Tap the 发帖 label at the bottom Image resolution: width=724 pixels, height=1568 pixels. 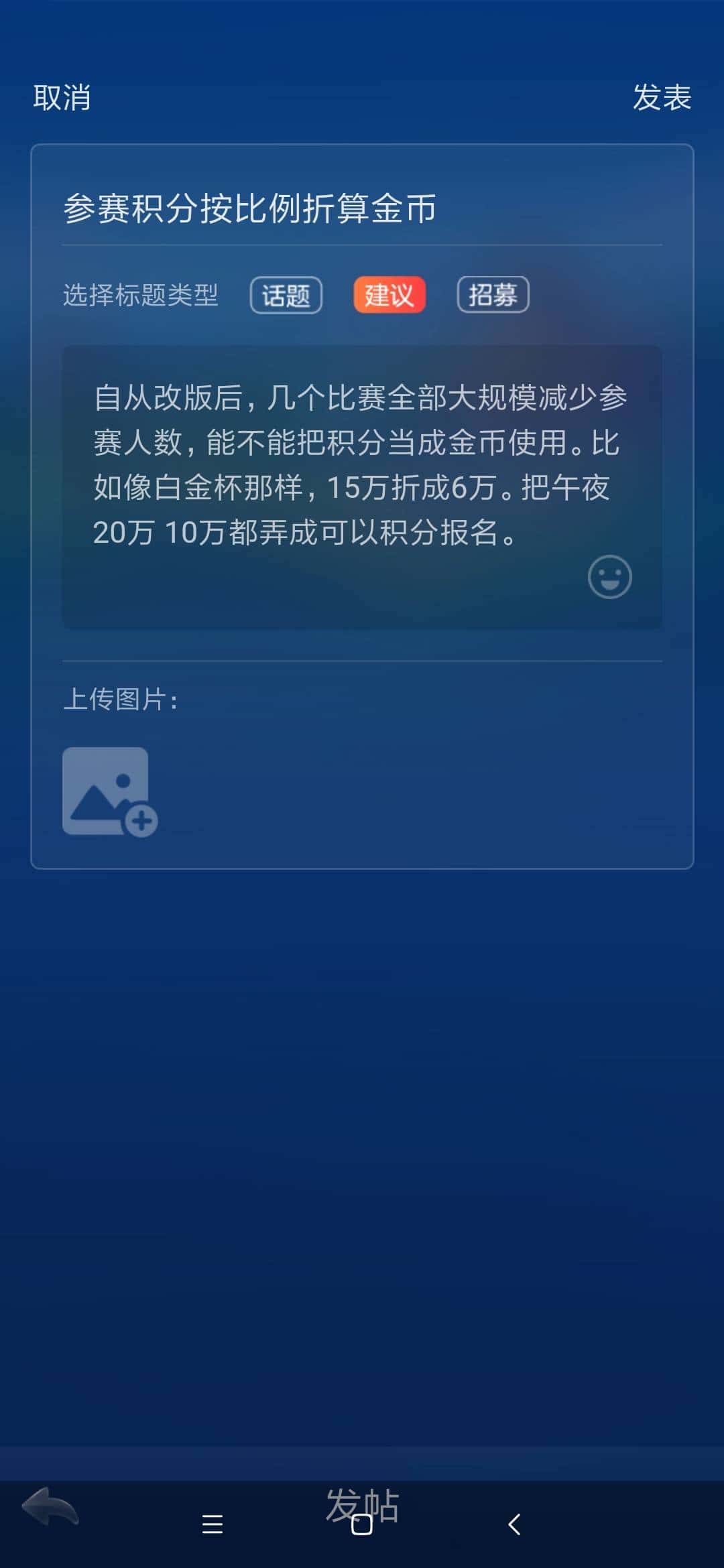tap(362, 1500)
